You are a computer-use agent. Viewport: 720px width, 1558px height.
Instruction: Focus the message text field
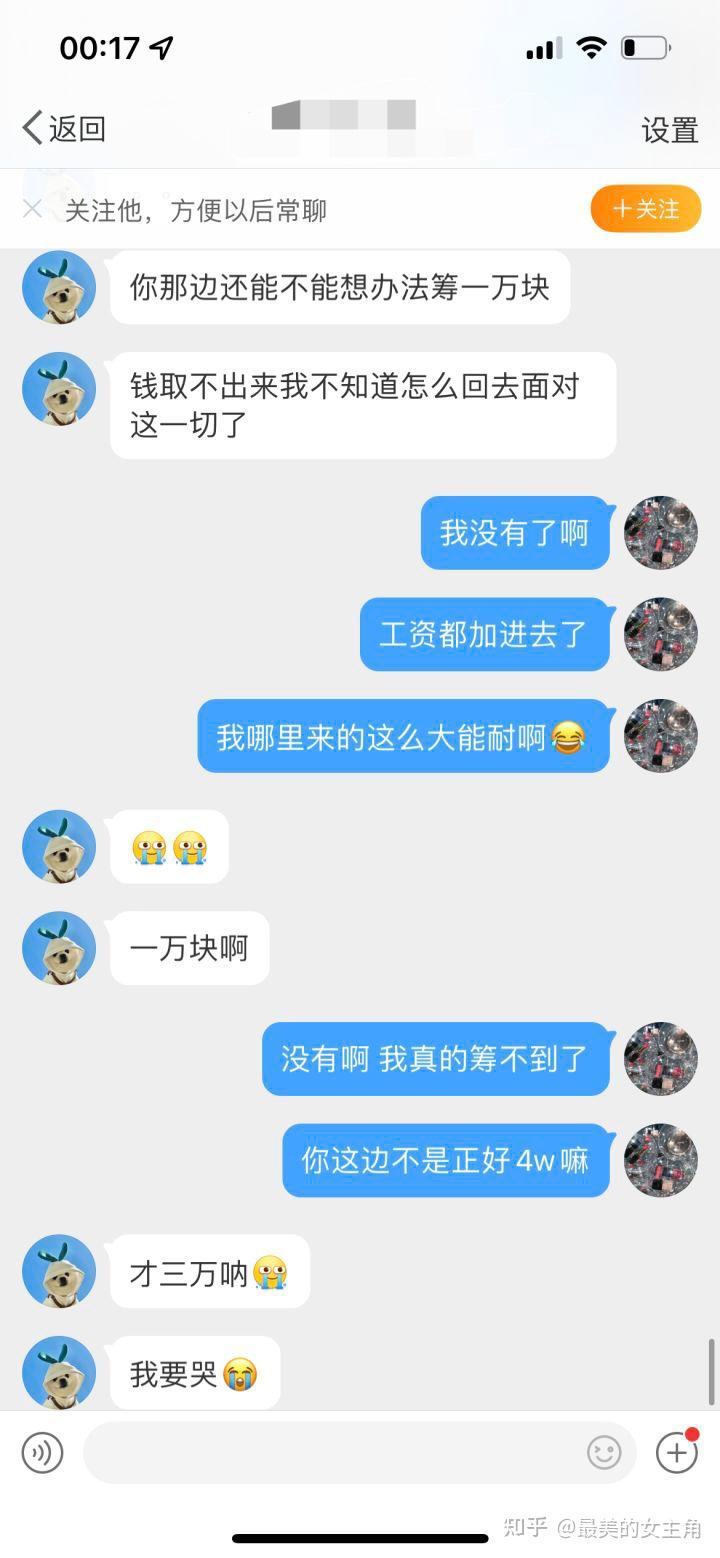(x=330, y=1452)
